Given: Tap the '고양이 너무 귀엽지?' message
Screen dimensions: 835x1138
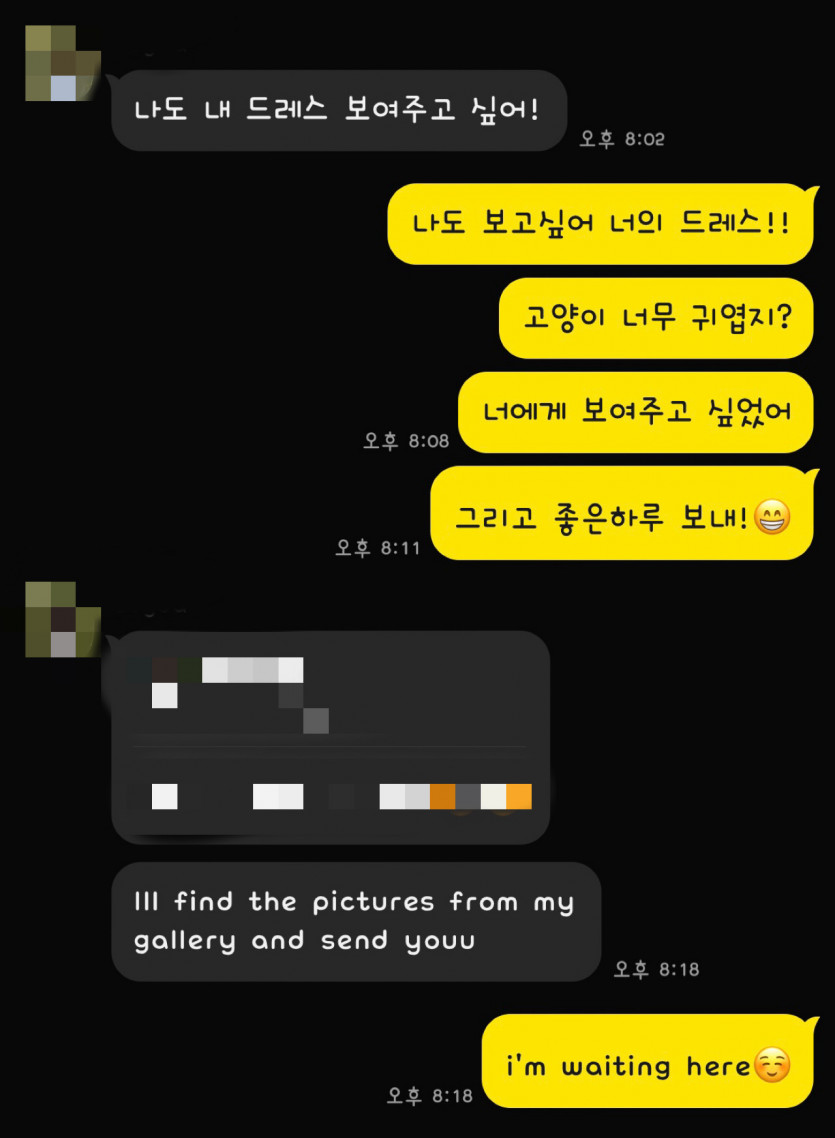Looking at the screenshot, I should (655, 318).
